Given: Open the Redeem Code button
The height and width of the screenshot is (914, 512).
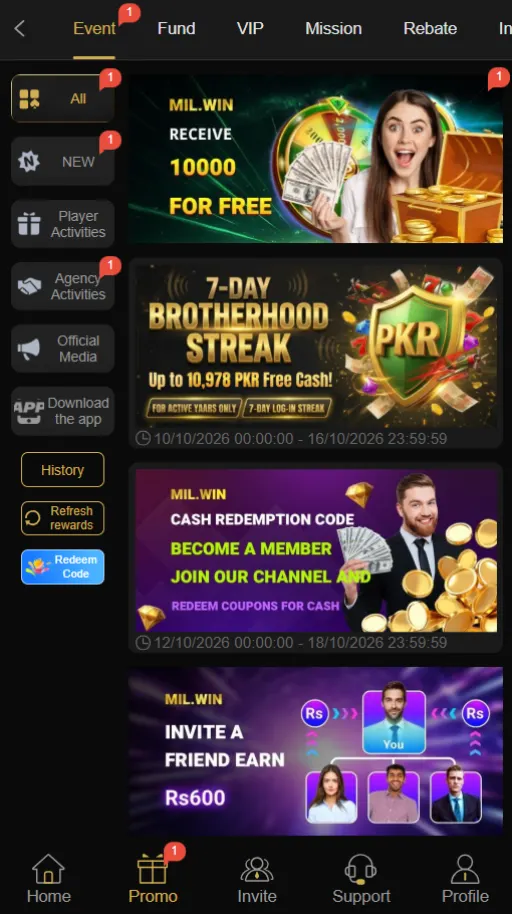Looking at the screenshot, I should pyautogui.click(x=62, y=567).
